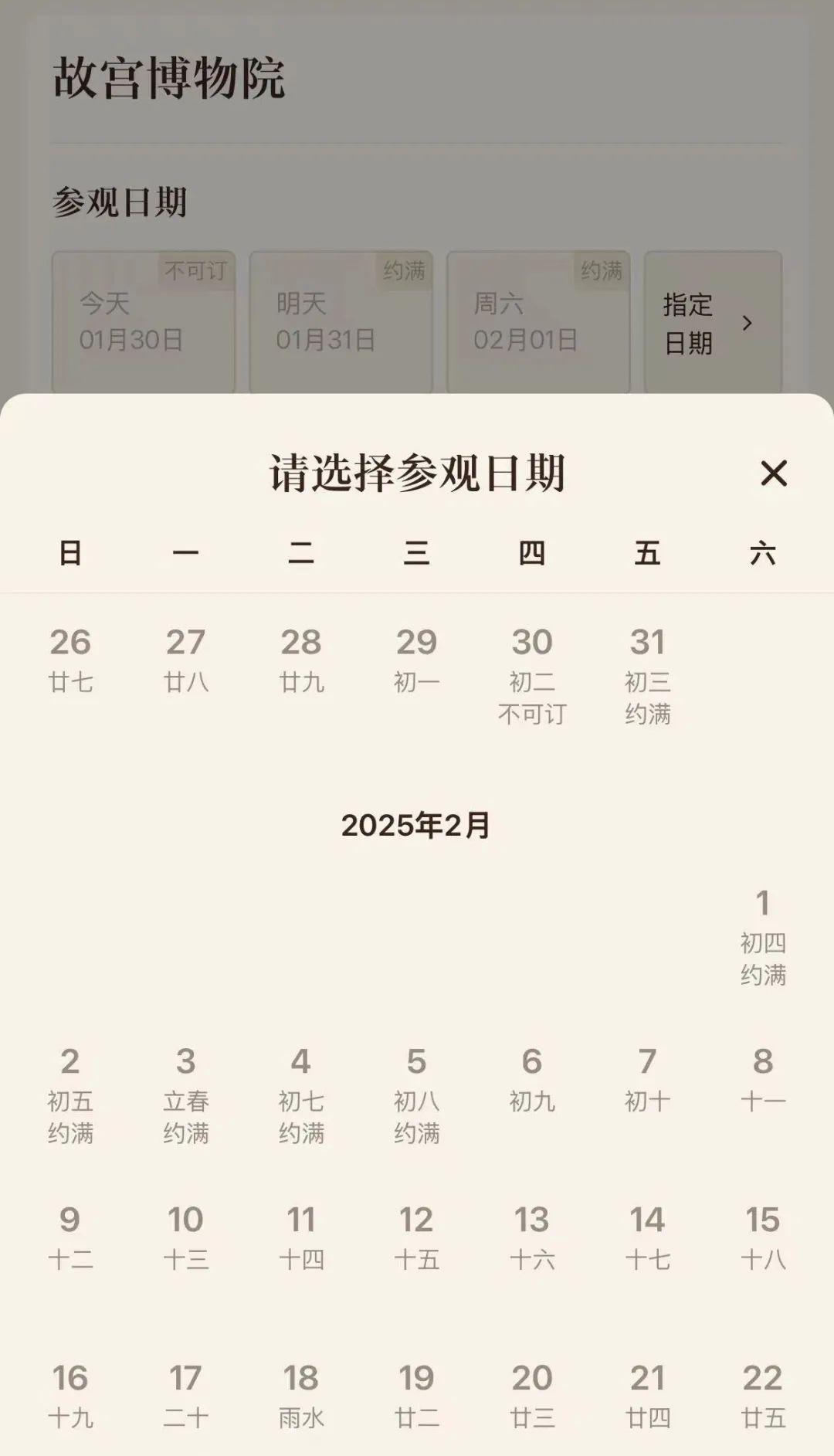Tap February 11 on the calendar

[x=301, y=1237]
